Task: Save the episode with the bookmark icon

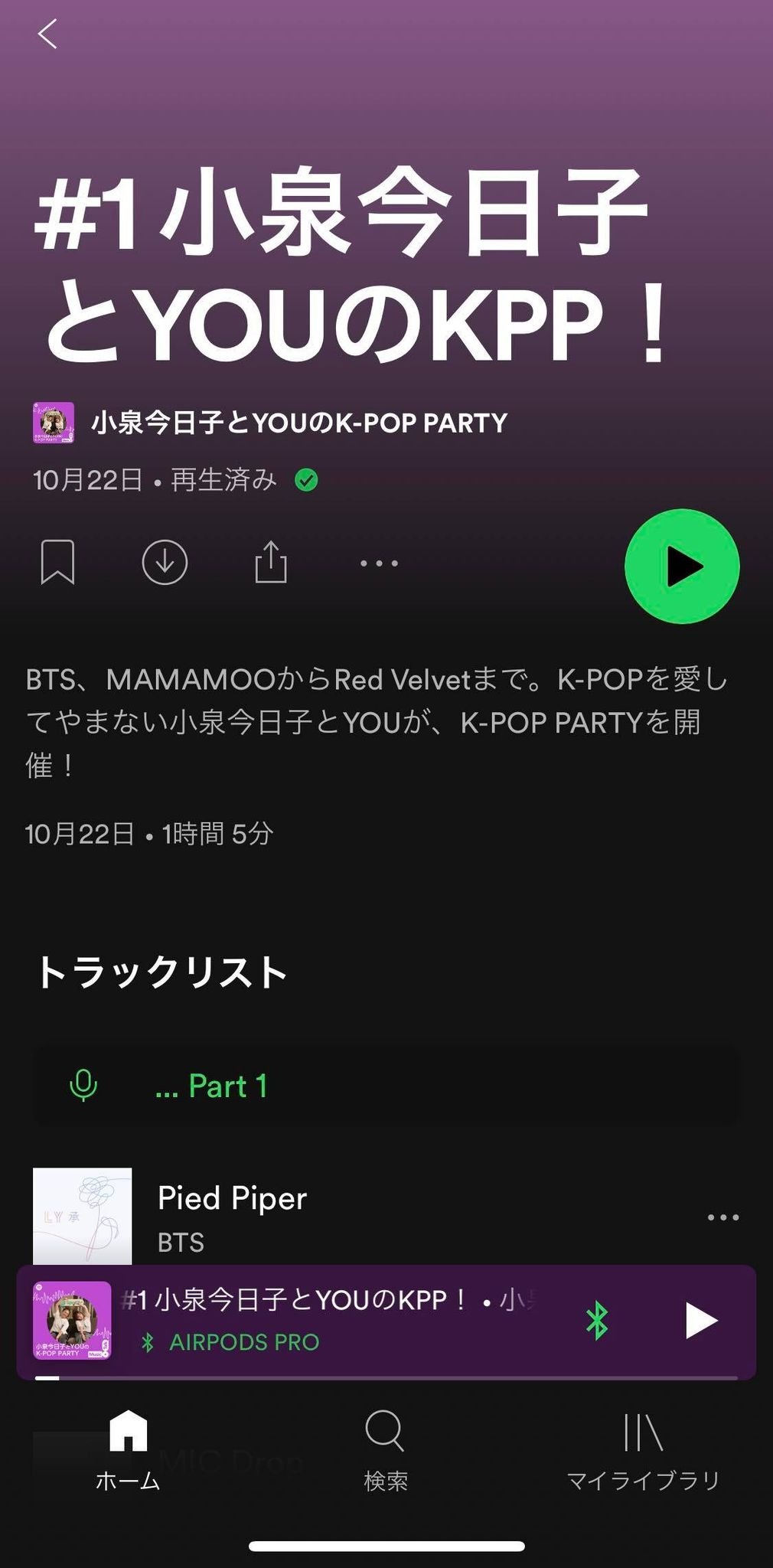Action: click(57, 563)
